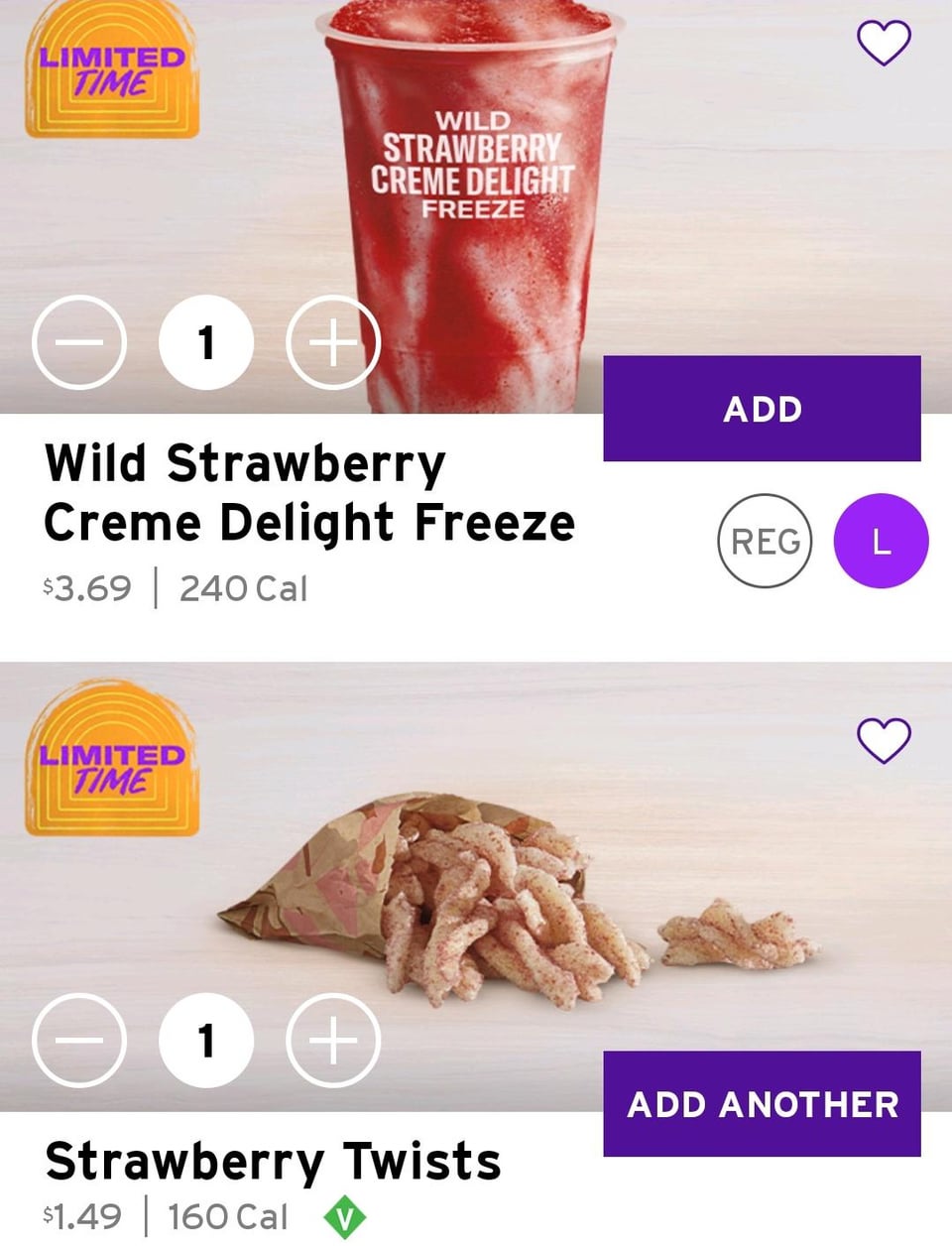The image size is (952, 1246).
Task: Open the Strawberry Twists item details
Action: tap(273, 1161)
